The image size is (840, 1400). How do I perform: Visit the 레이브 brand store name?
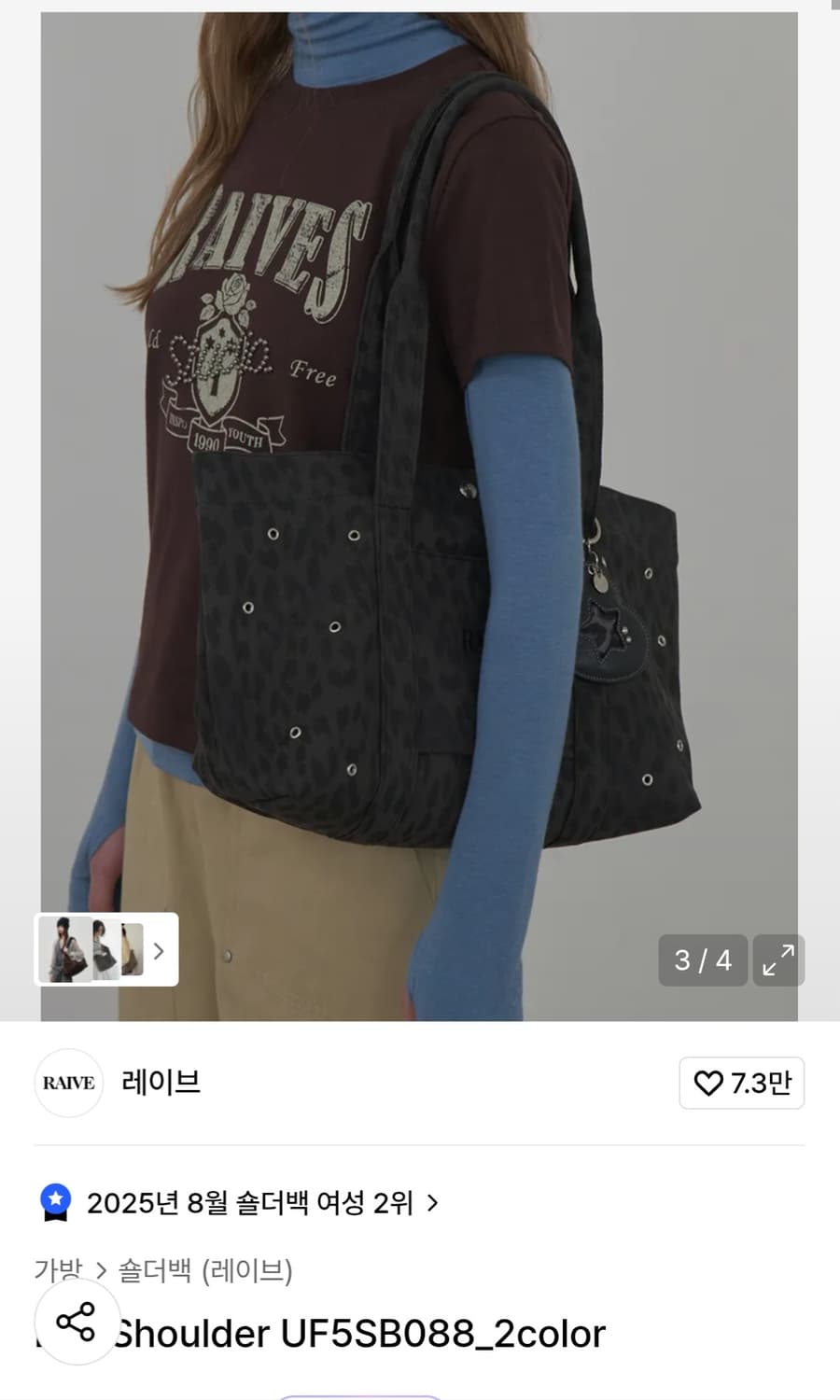[x=161, y=1083]
